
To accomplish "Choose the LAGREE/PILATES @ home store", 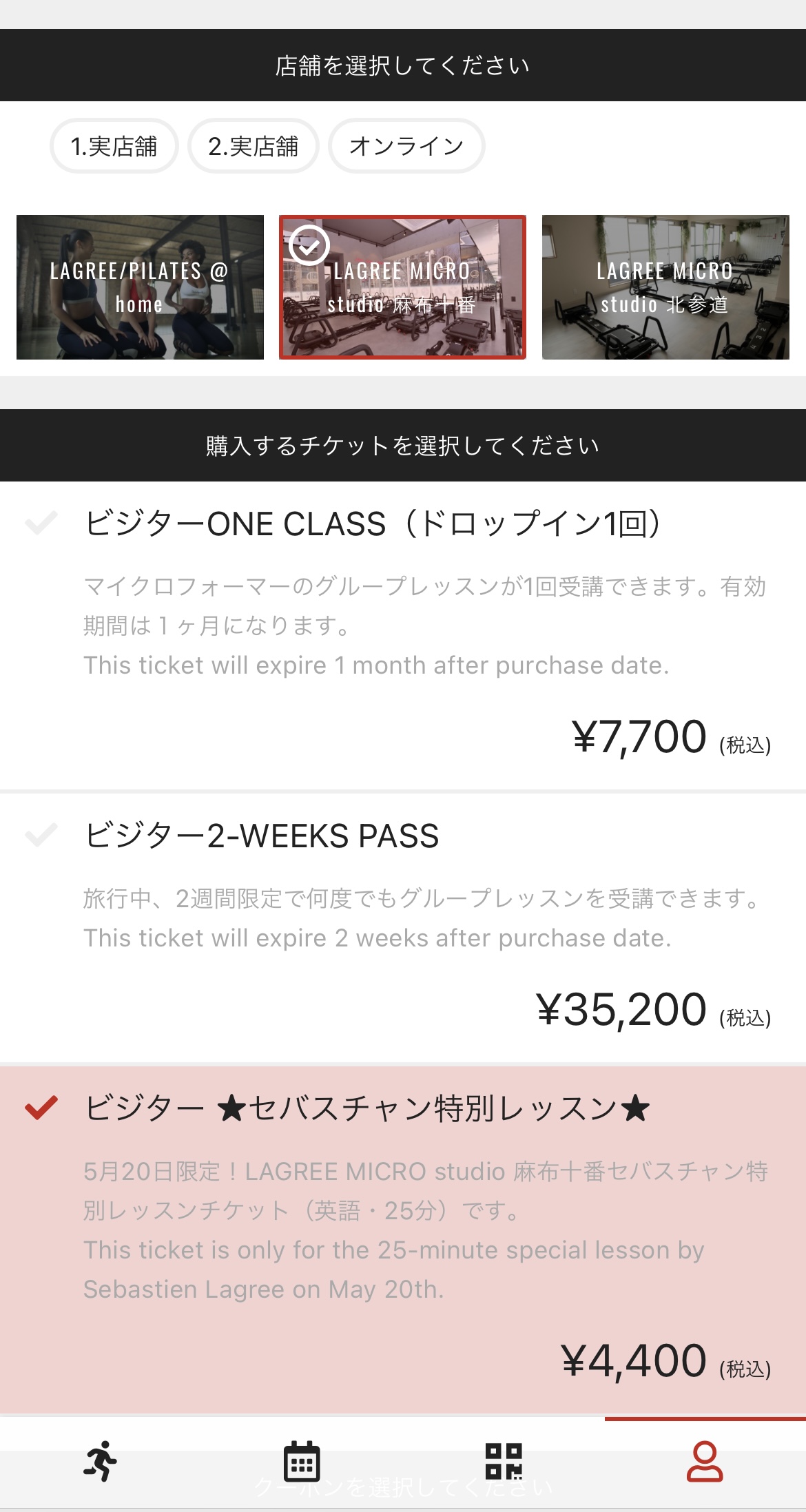I will 140,287.
